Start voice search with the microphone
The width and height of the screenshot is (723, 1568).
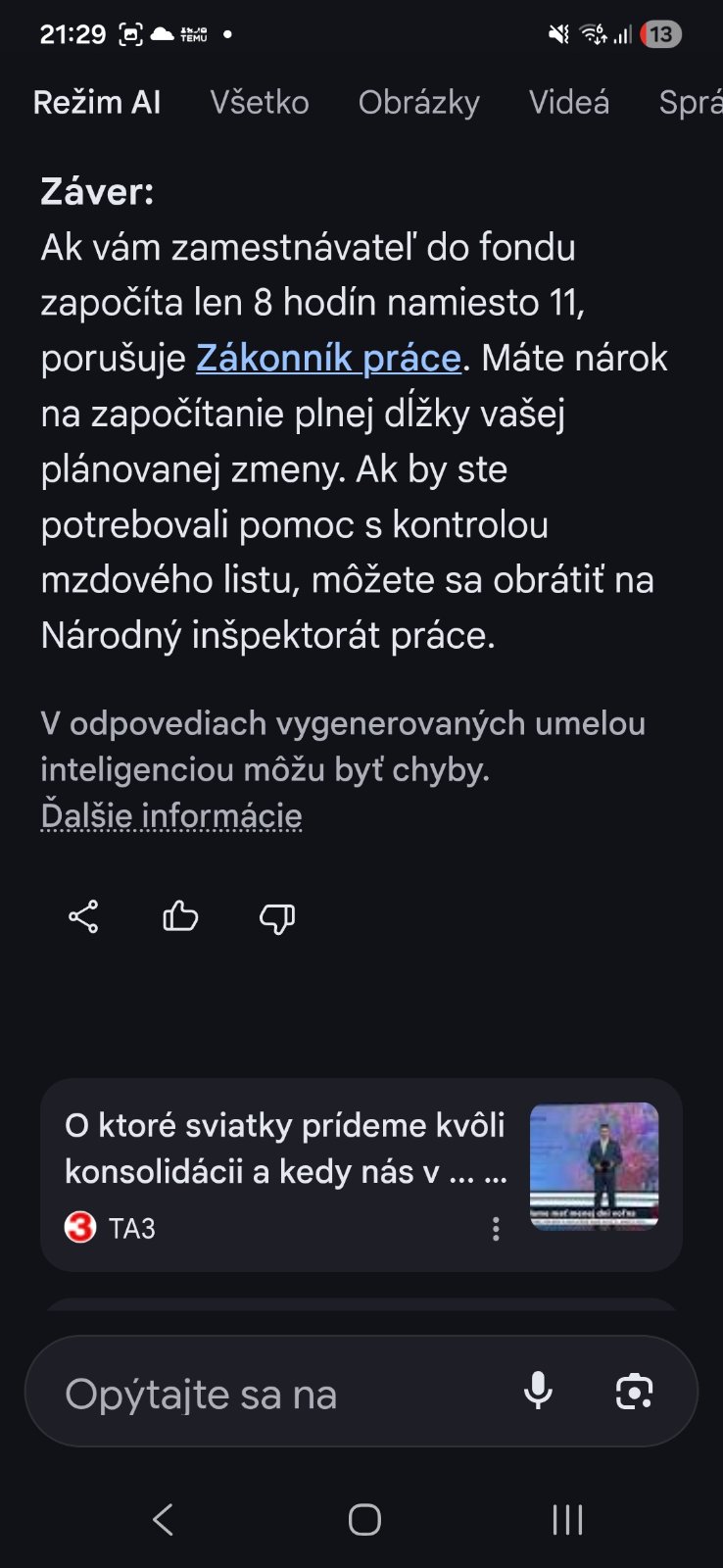[x=538, y=1392]
